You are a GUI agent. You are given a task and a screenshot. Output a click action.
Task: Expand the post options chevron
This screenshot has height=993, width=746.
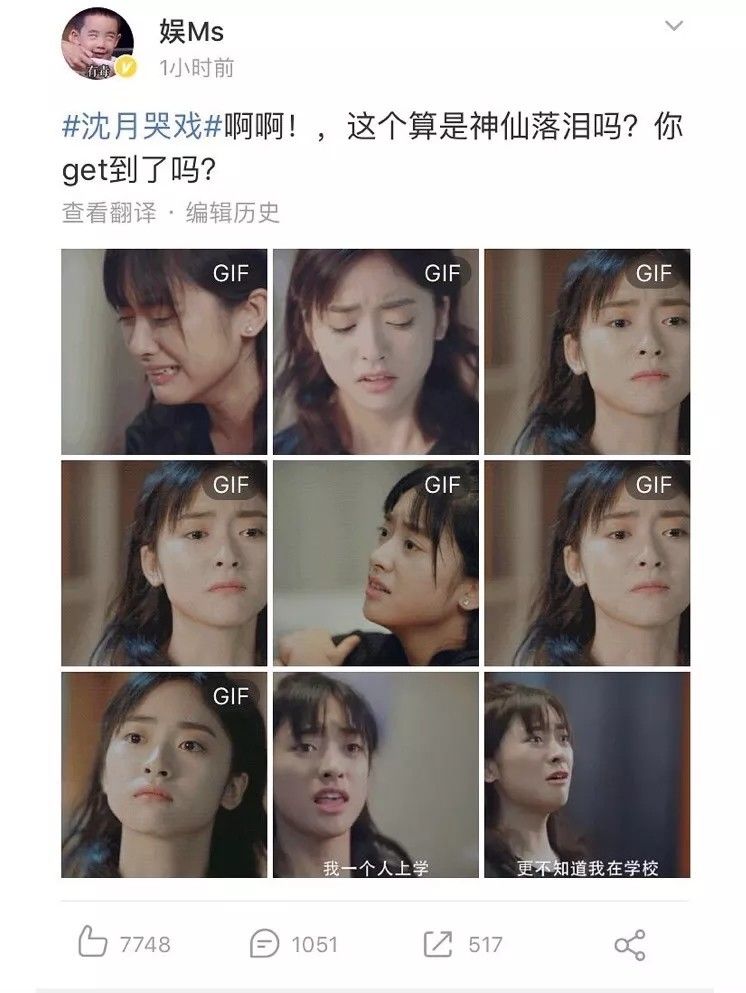click(x=674, y=27)
